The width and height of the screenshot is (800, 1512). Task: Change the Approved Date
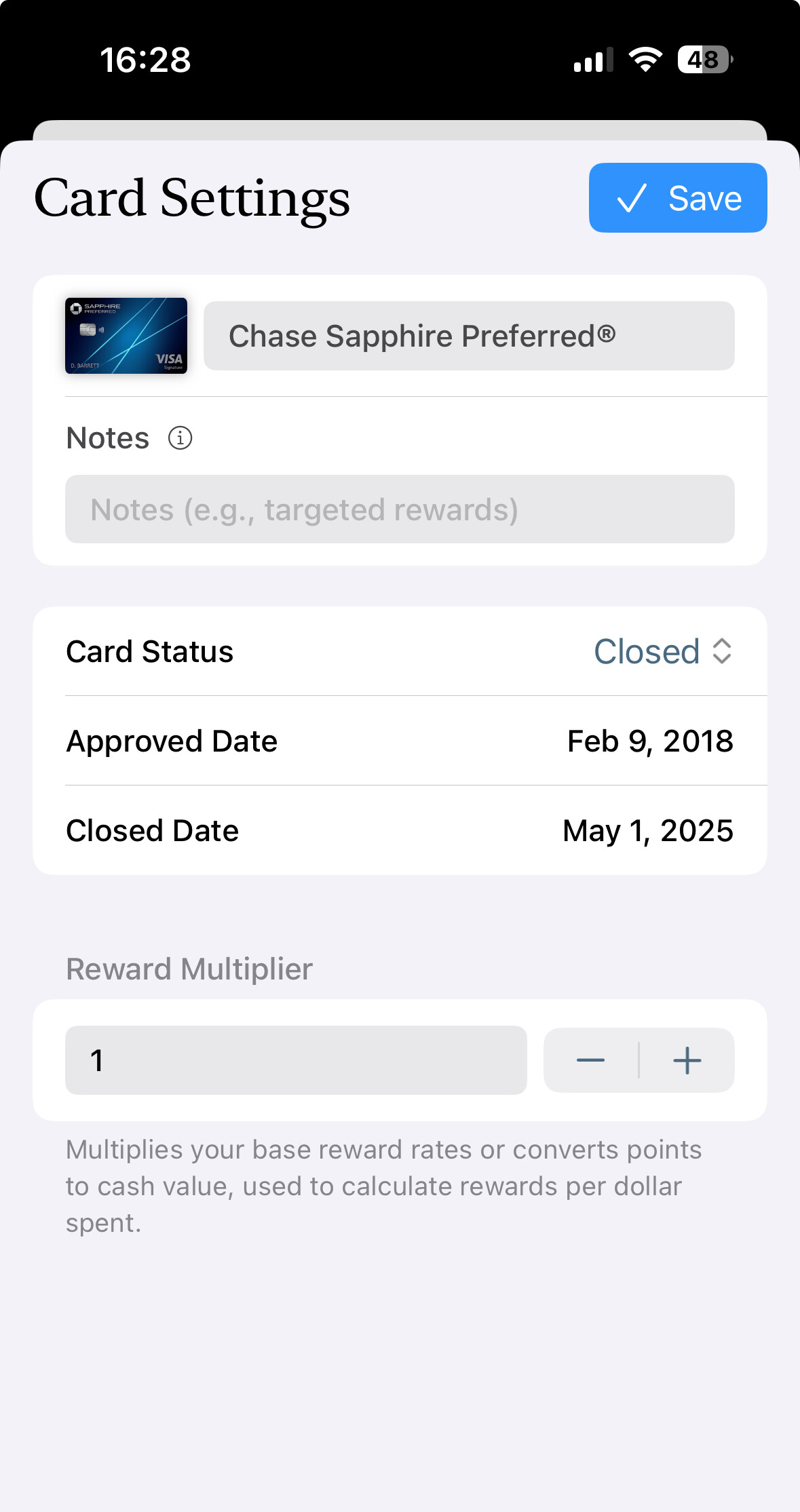tap(650, 741)
